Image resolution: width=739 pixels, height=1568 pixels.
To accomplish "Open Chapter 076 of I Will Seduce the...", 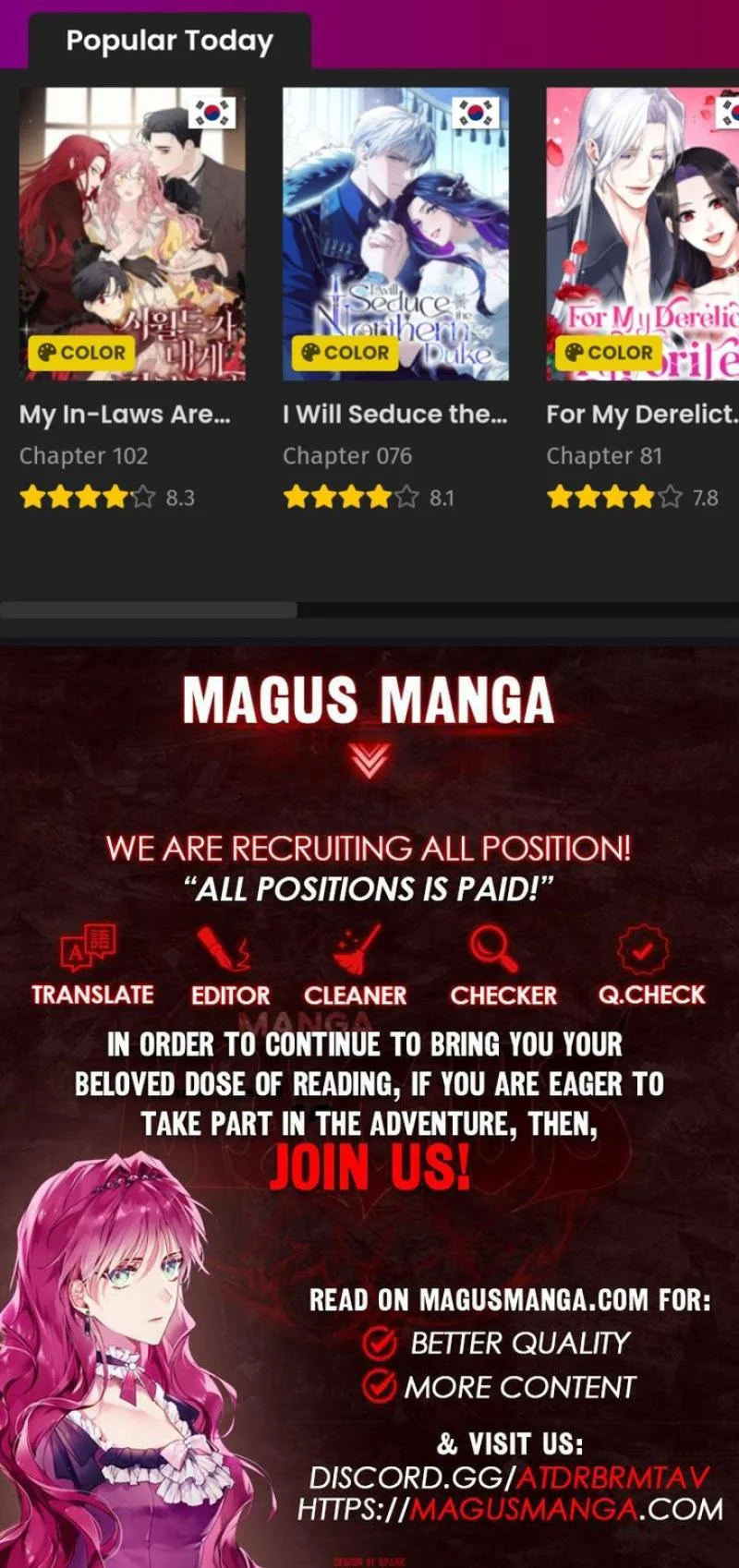I will point(347,456).
